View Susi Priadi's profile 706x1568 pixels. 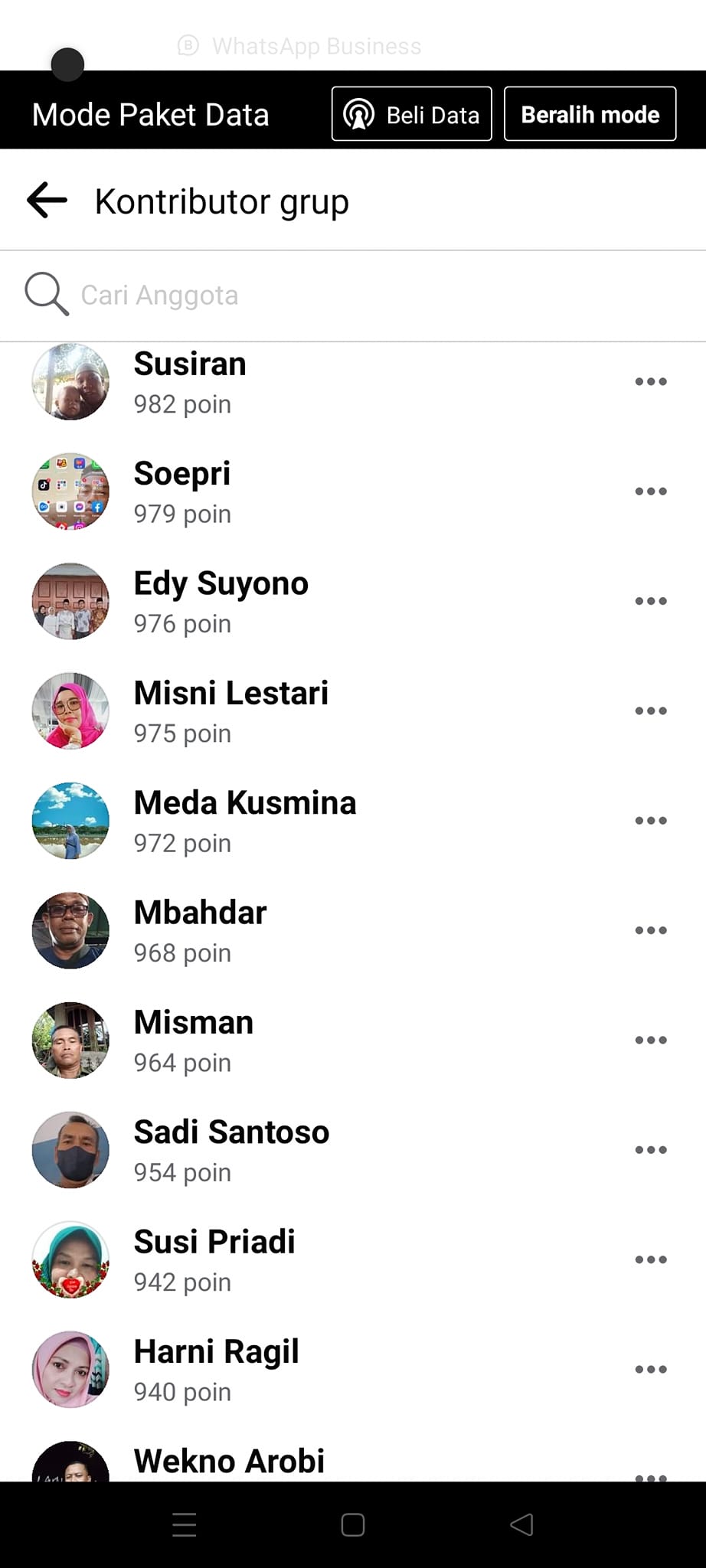[x=214, y=1242]
